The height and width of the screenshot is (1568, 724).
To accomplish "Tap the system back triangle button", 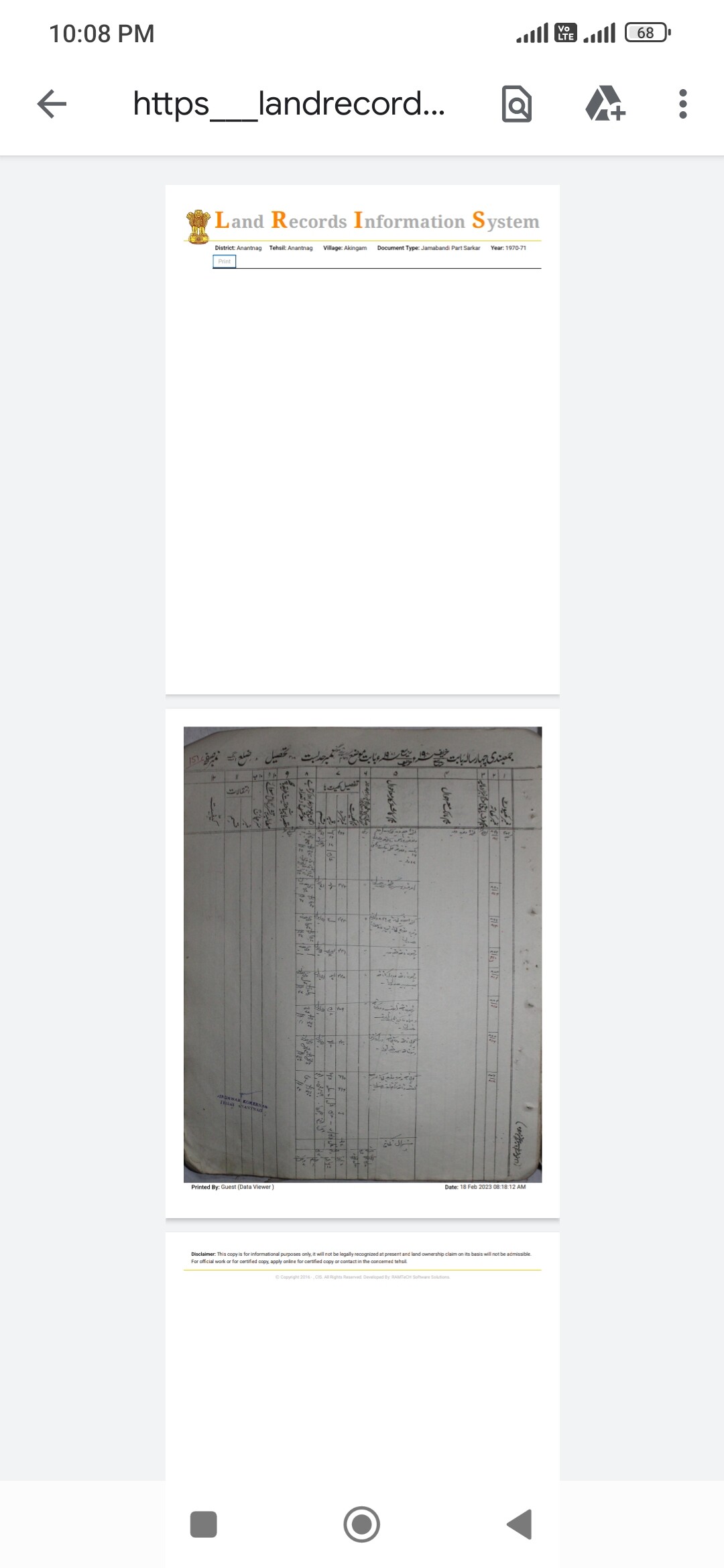I will tap(520, 1524).
